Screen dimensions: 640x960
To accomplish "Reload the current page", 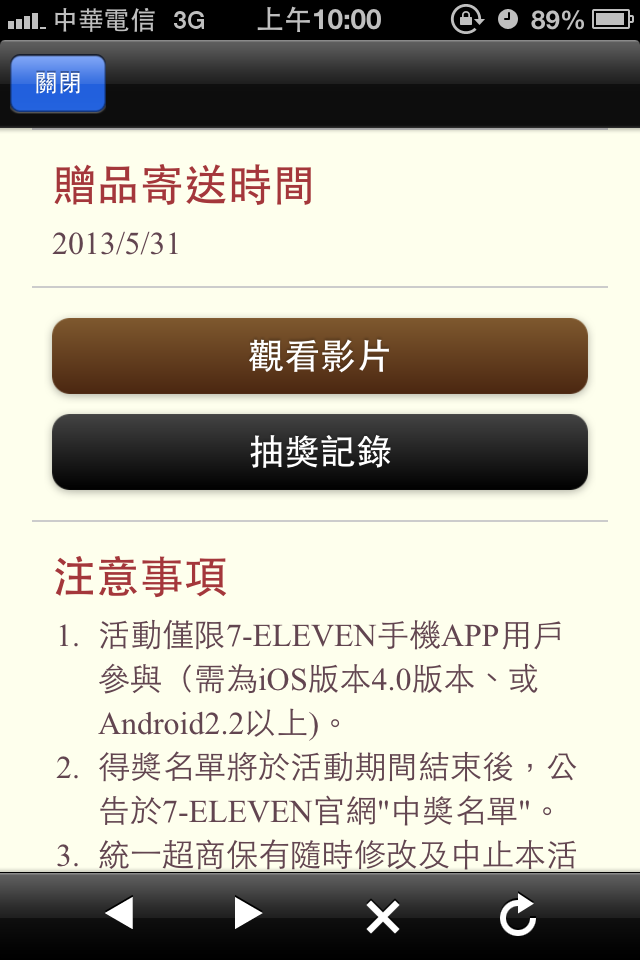I will click(517, 915).
